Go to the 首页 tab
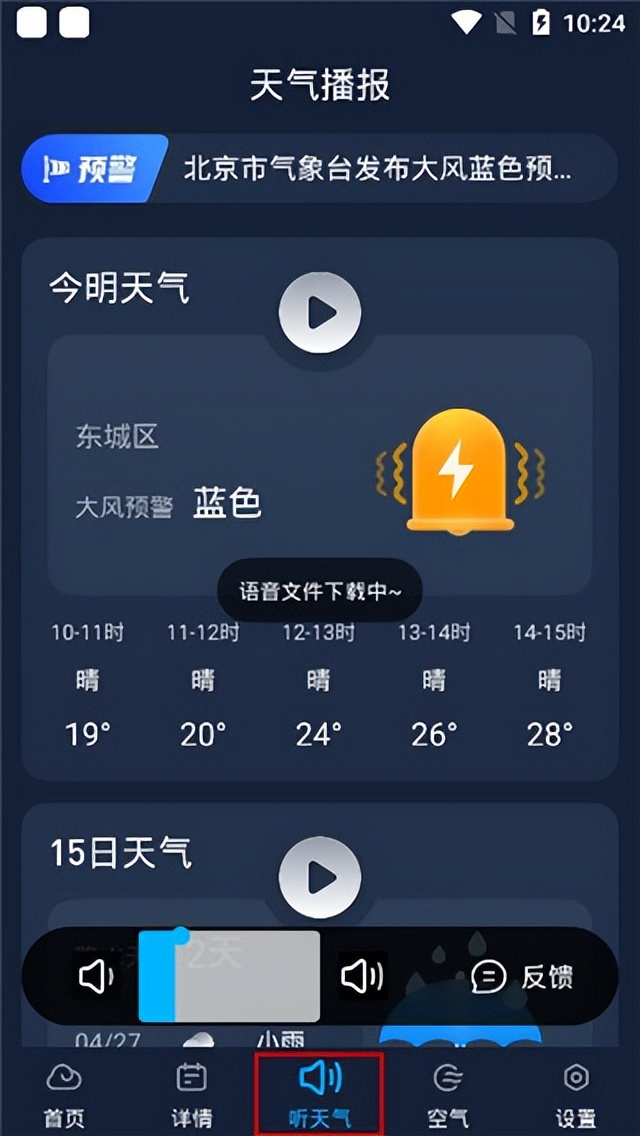Viewport: 640px width, 1136px height. click(64, 1094)
